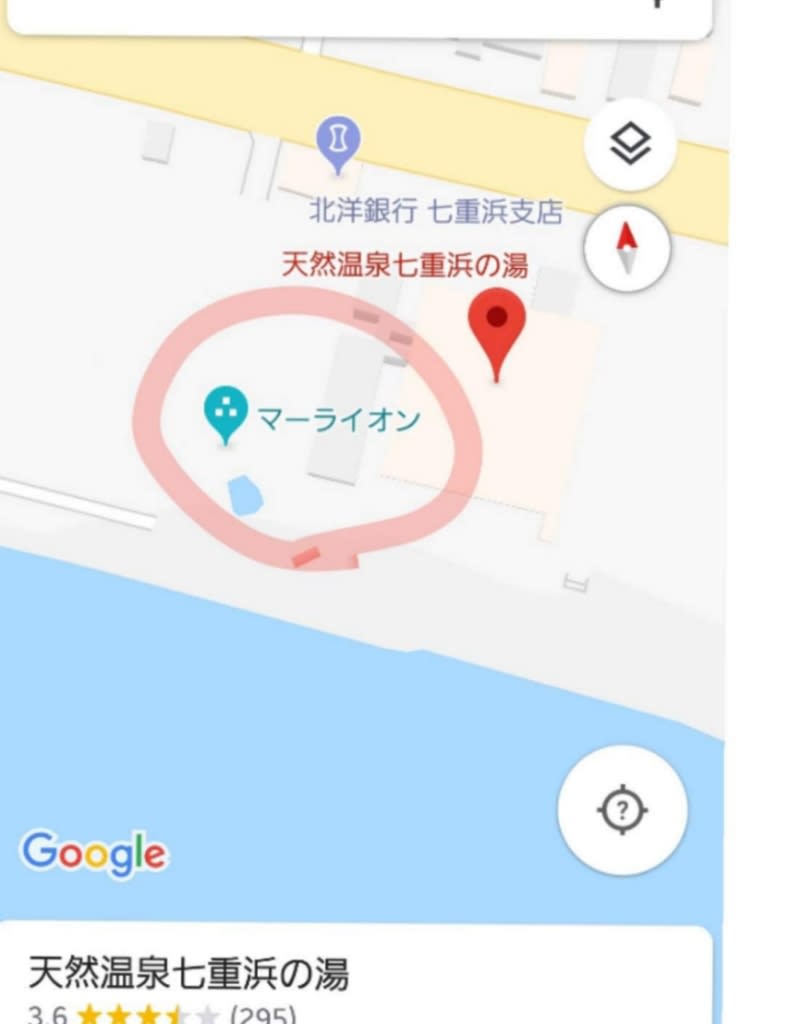Open the map layers button
This screenshot has width=787, height=1024.
pos(630,147)
